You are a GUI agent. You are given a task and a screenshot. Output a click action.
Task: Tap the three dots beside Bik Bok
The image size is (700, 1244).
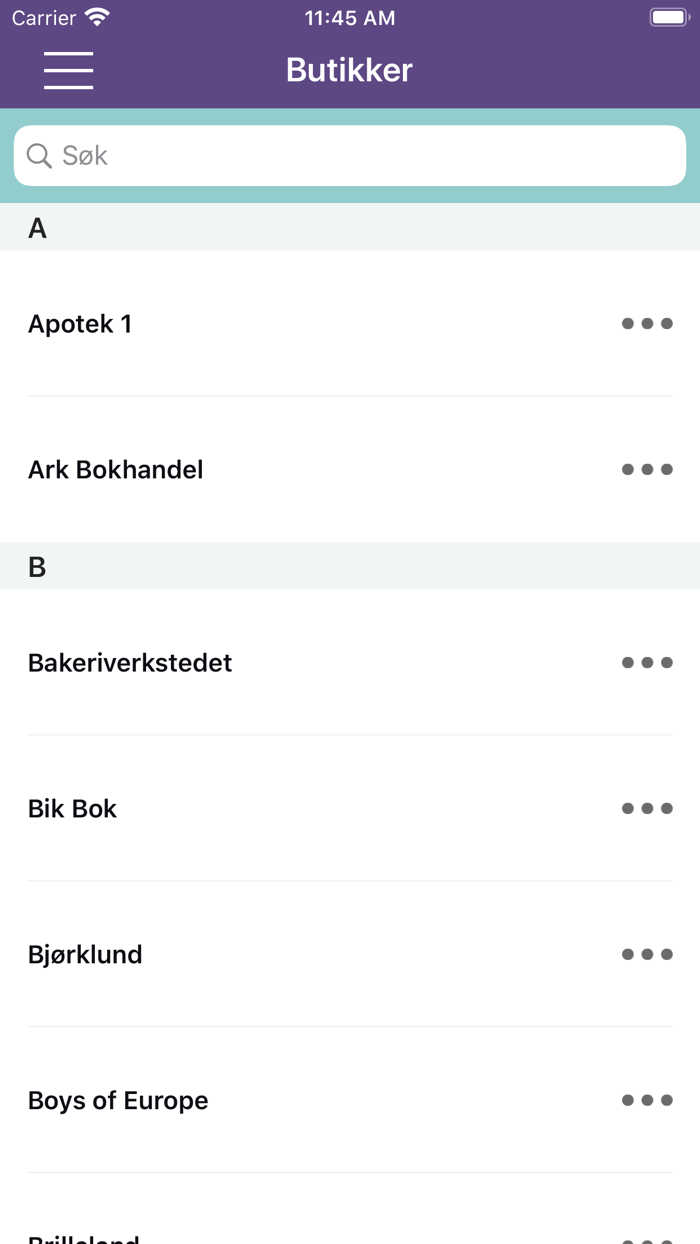[x=647, y=809]
